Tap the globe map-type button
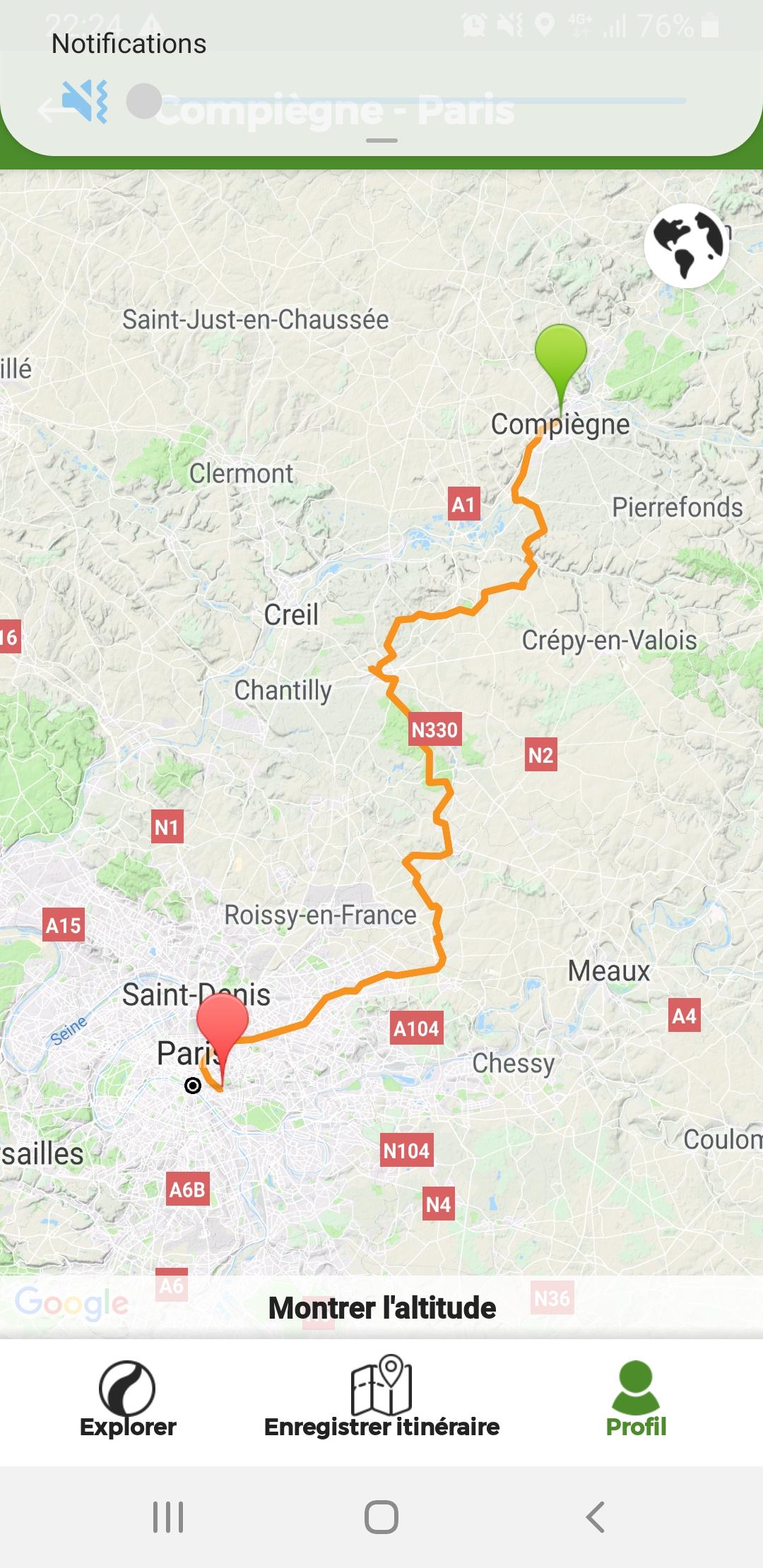Viewport: 763px width, 1568px height. (687, 245)
